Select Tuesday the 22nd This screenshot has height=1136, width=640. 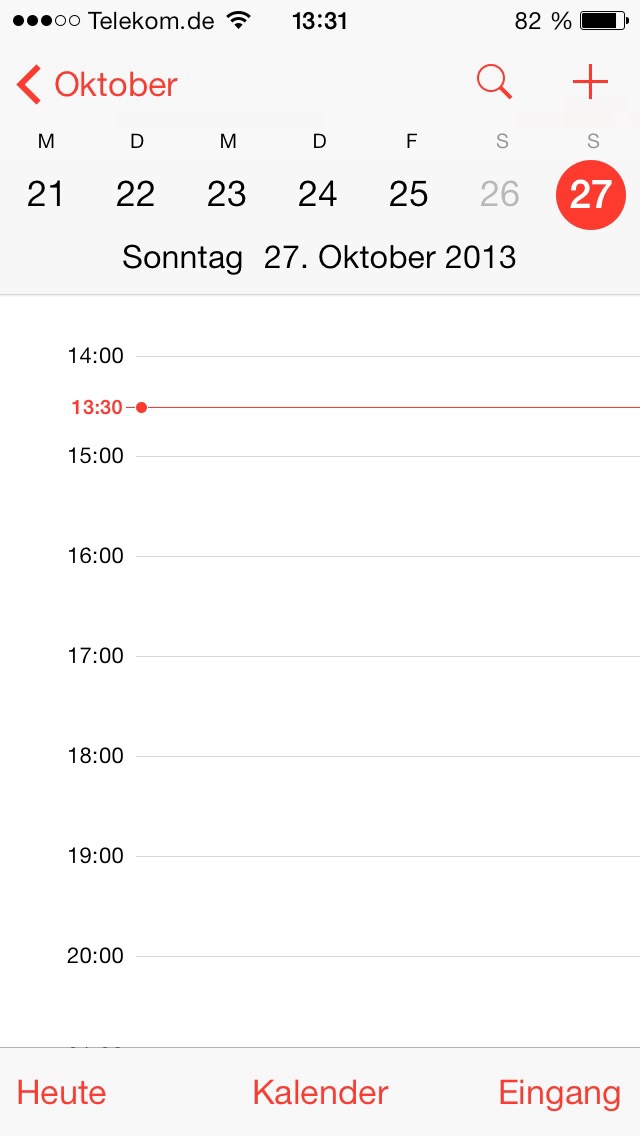tap(136, 194)
